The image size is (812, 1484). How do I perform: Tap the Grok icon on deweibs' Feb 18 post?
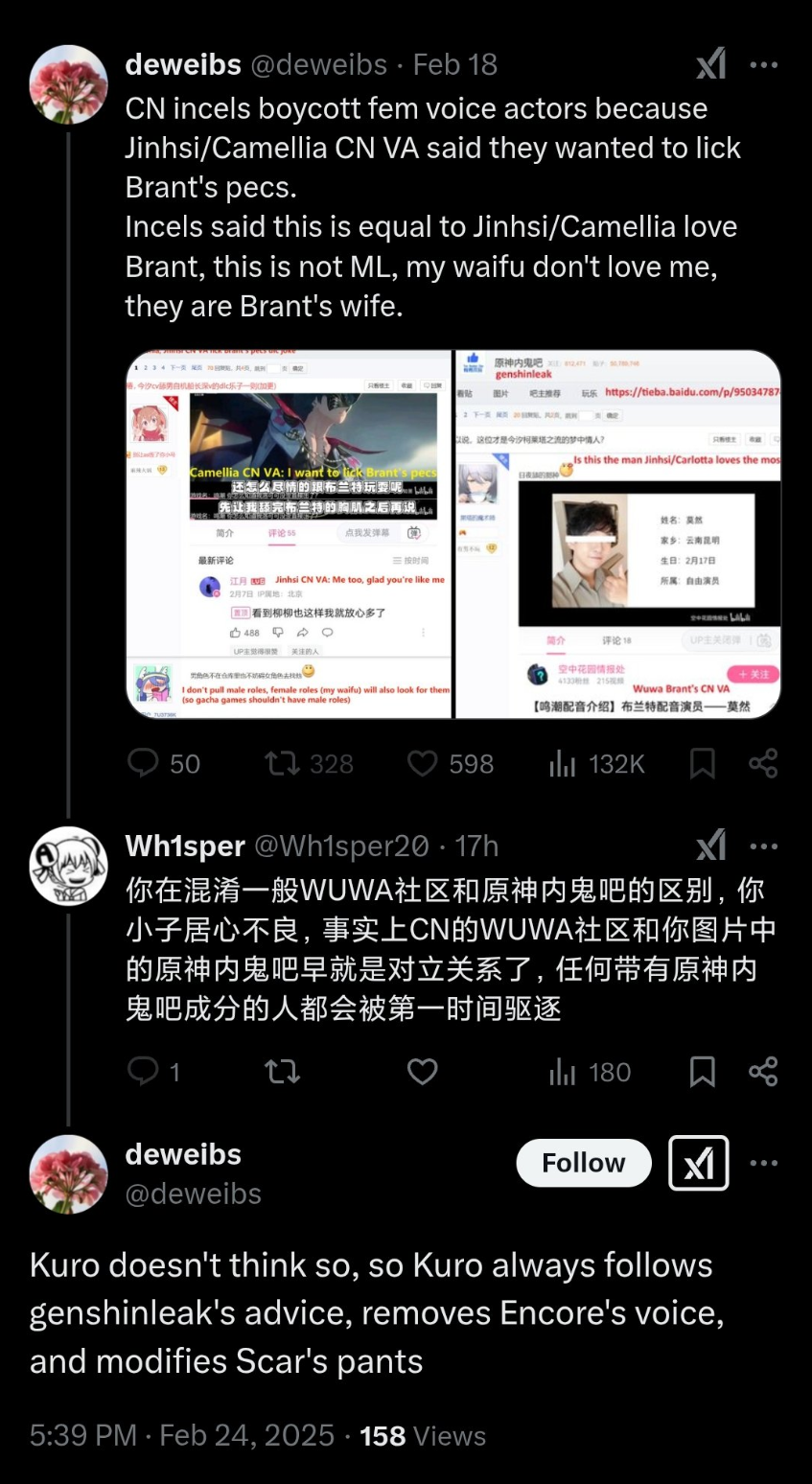pos(710,65)
